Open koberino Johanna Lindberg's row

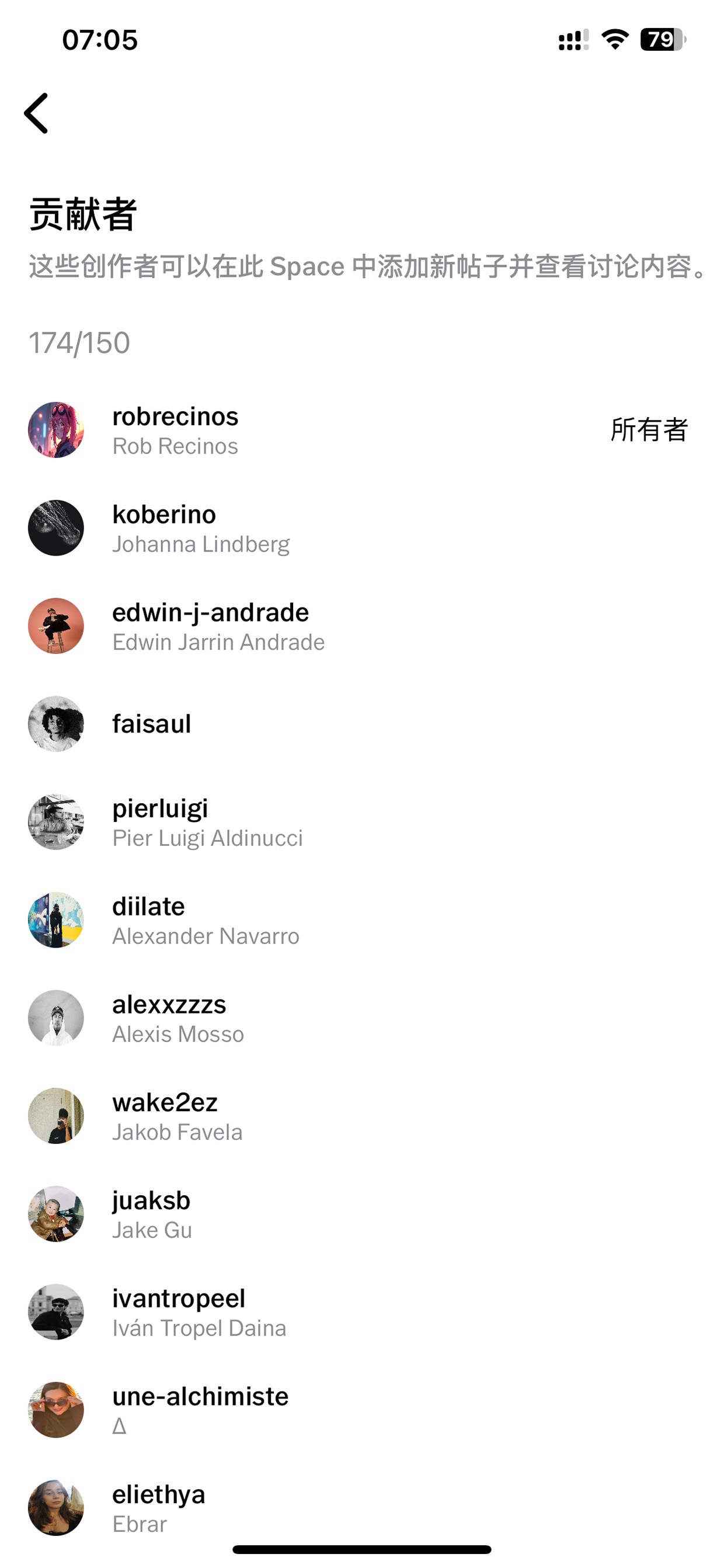362,528
